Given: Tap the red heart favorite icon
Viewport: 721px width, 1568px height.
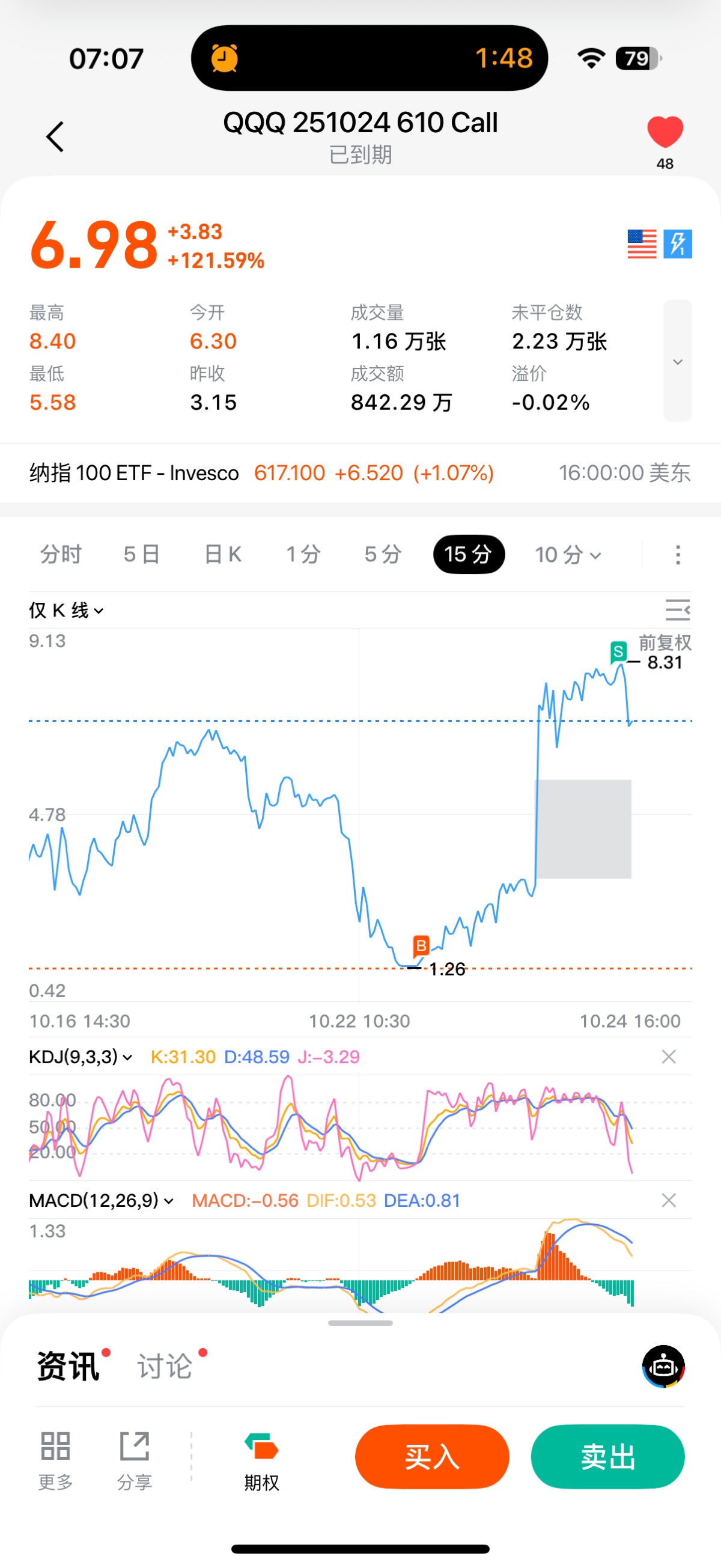Looking at the screenshot, I should [x=665, y=132].
